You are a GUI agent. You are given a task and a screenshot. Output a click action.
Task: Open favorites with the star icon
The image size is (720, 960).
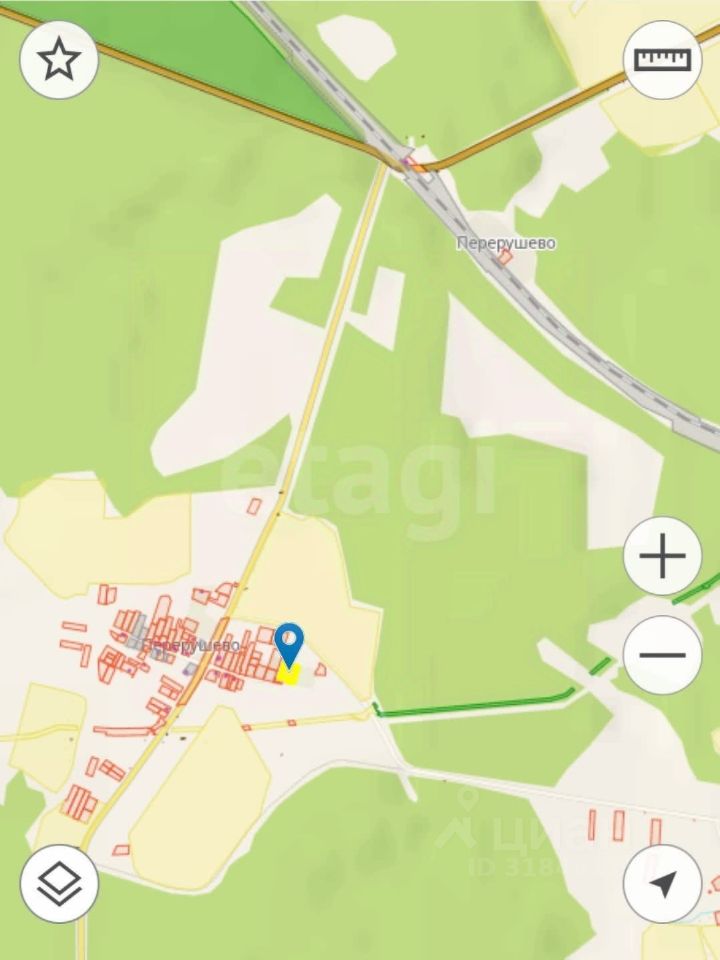click(59, 60)
